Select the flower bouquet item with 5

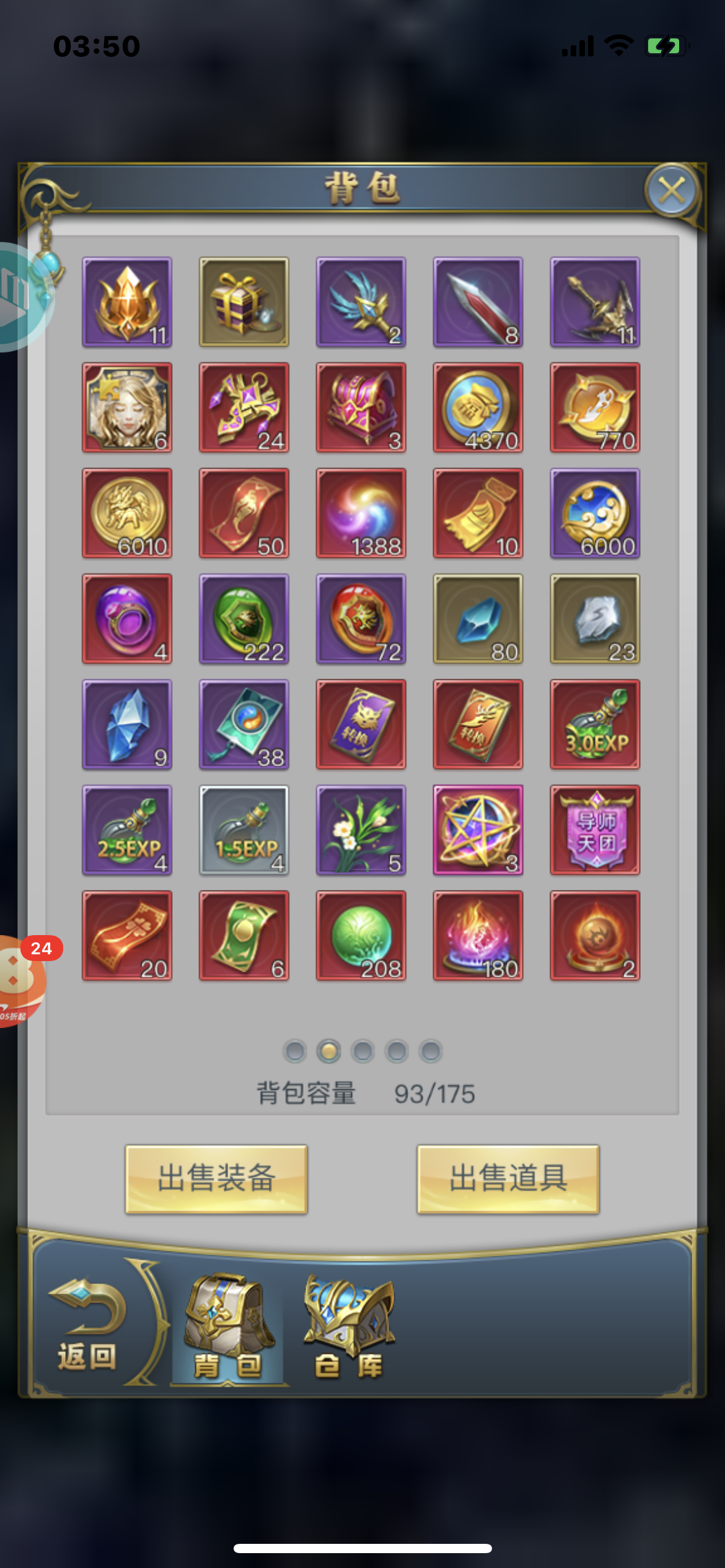[361, 830]
